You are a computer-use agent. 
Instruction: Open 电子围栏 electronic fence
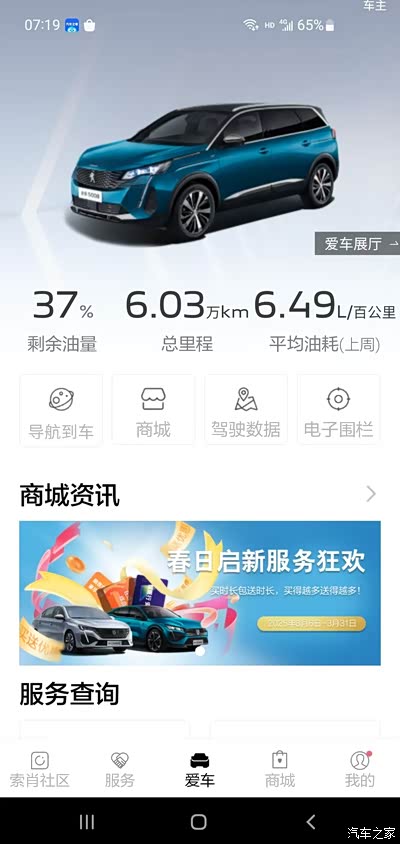click(x=339, y=410)
